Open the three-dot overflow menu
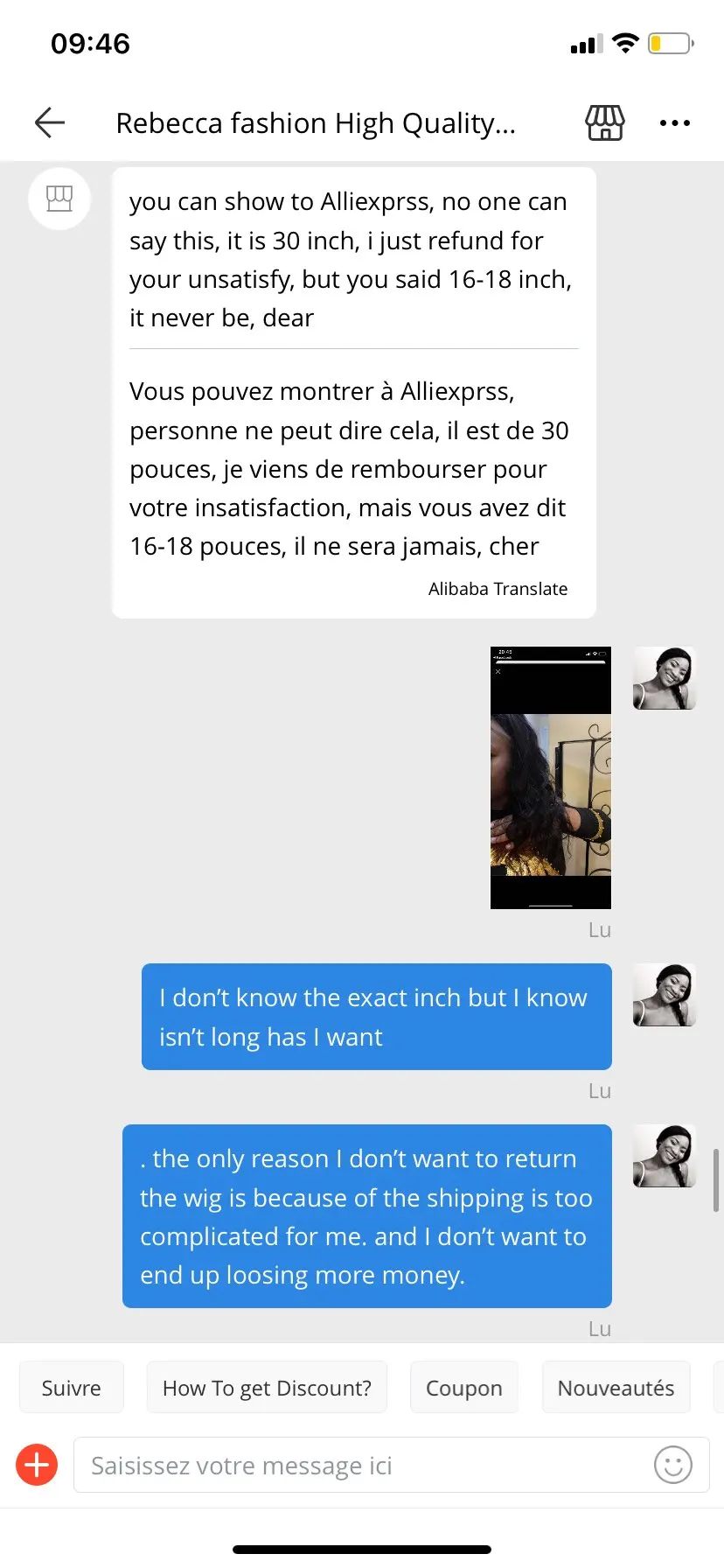This screenshot has height=1568, width=724. (674, 122)
